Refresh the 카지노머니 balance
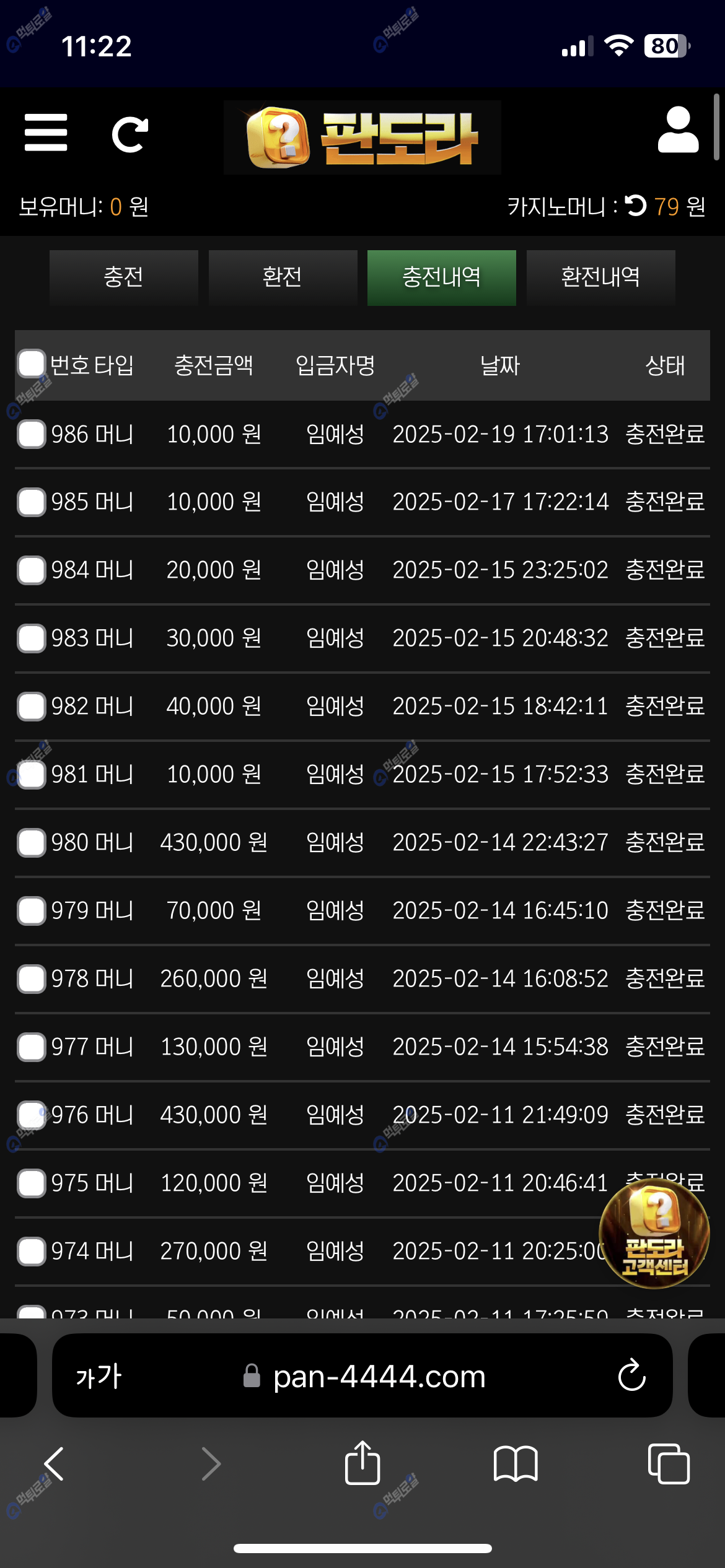Viewport: 725px width, 1568px height. (636, 206)
